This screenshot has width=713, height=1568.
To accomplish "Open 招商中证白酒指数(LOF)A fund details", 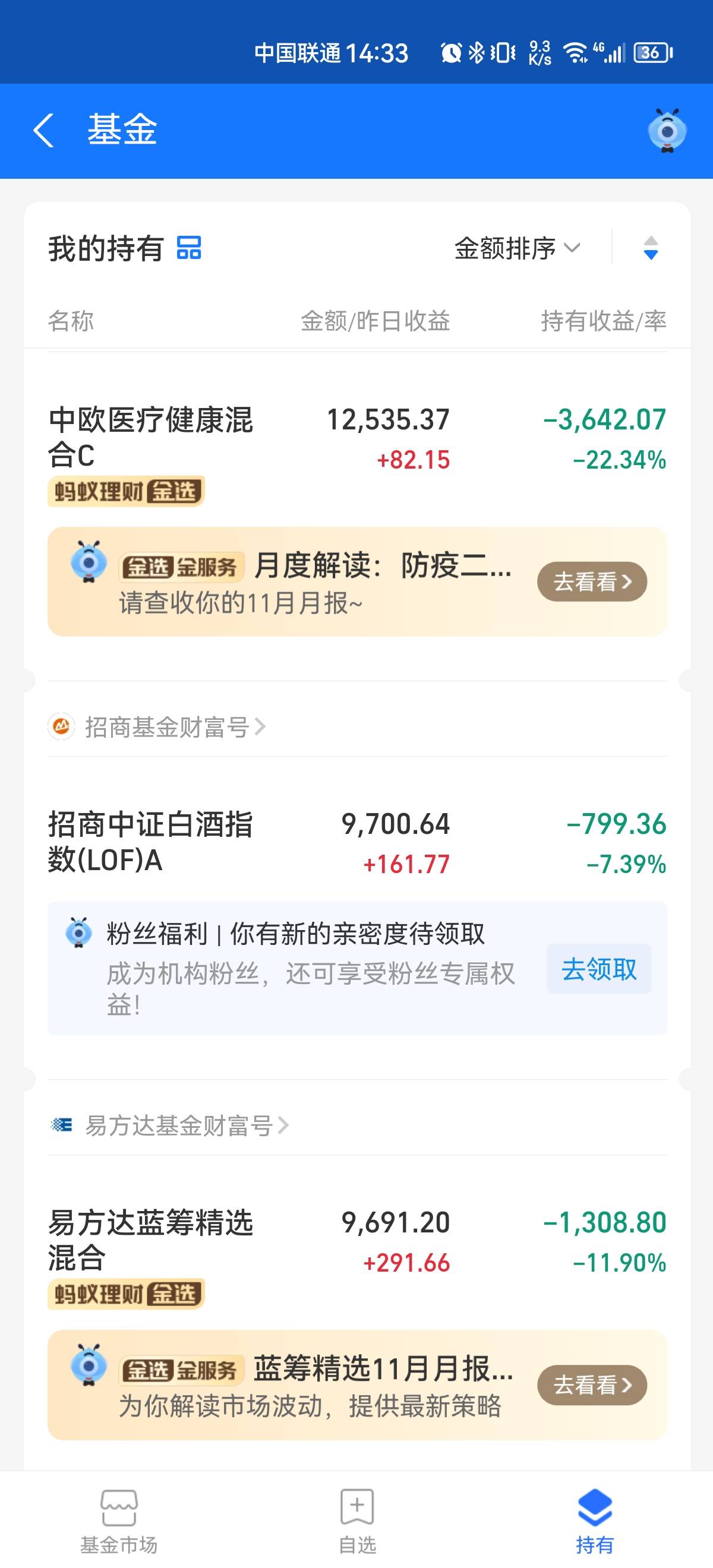I will point(150,842).
